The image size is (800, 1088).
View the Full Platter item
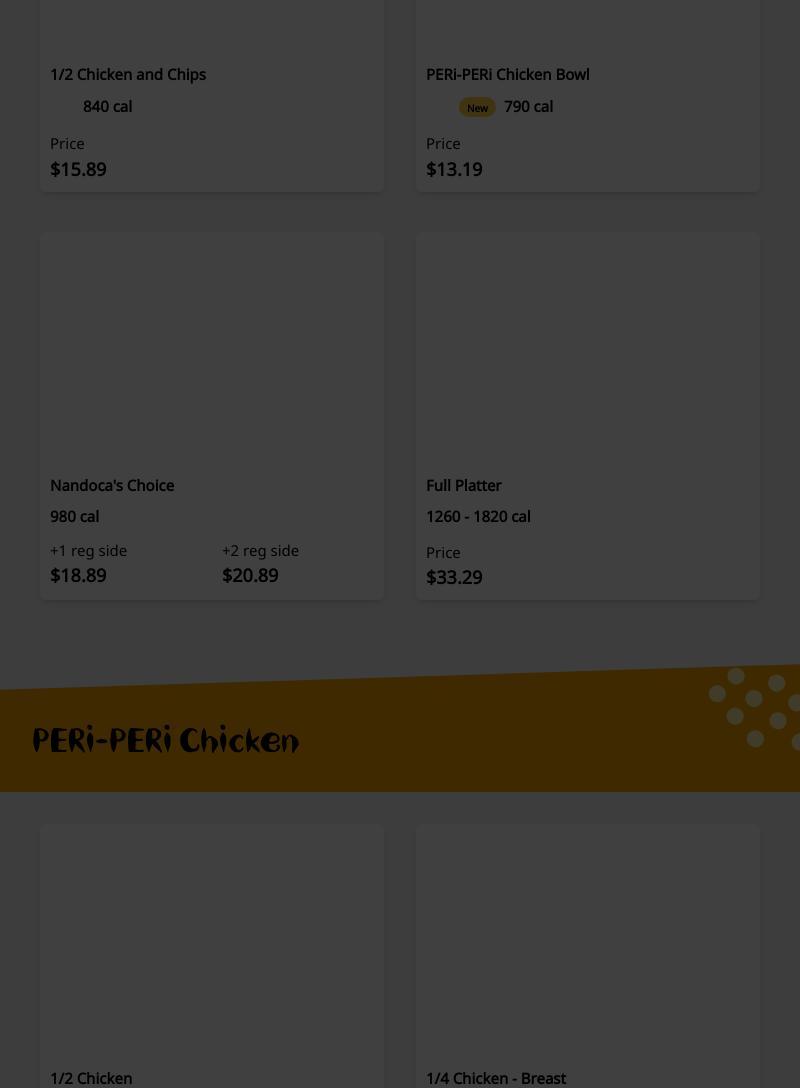pyautogui.click(x=587, y=415)
